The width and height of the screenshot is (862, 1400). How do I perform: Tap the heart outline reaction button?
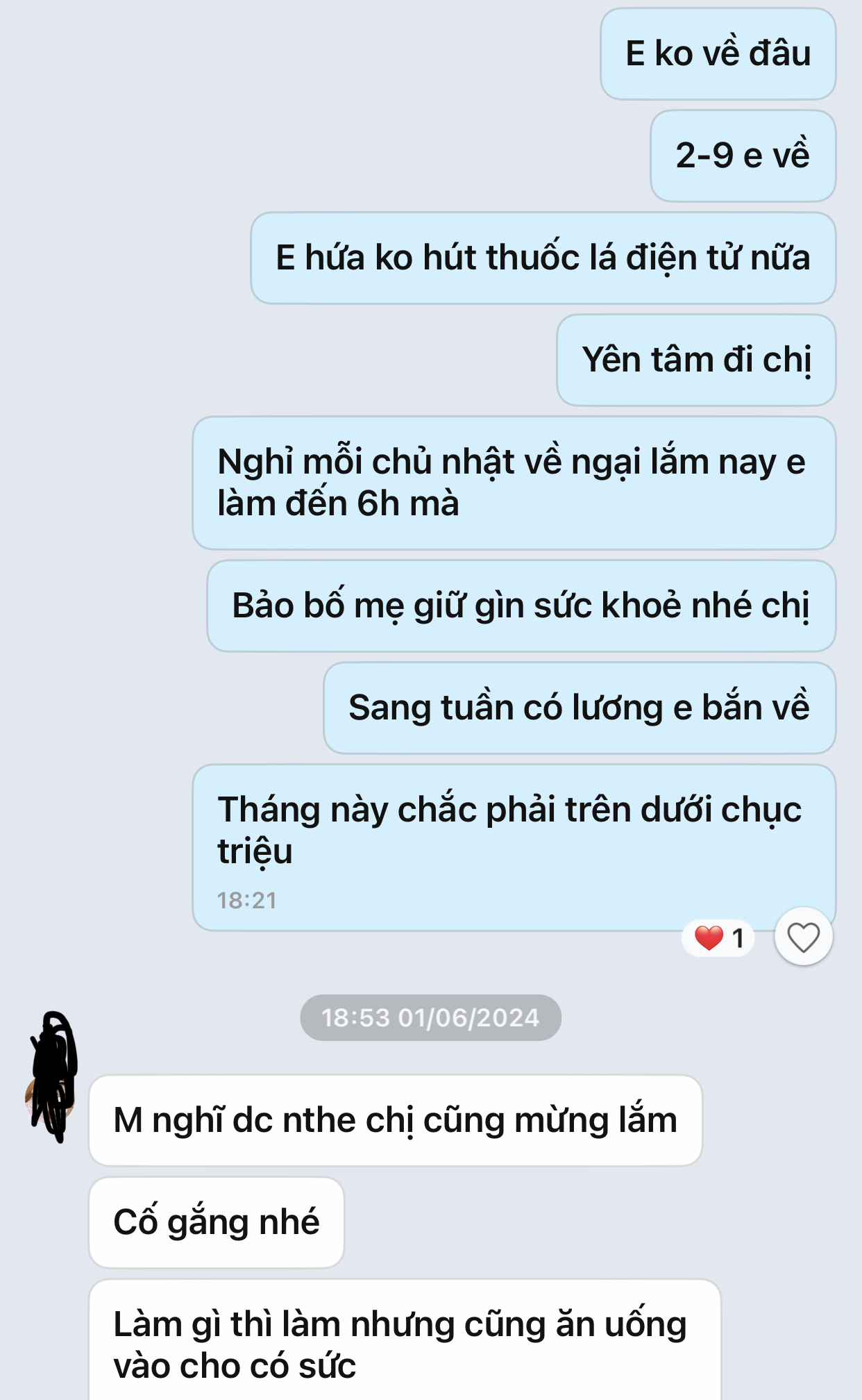(803, 937)
